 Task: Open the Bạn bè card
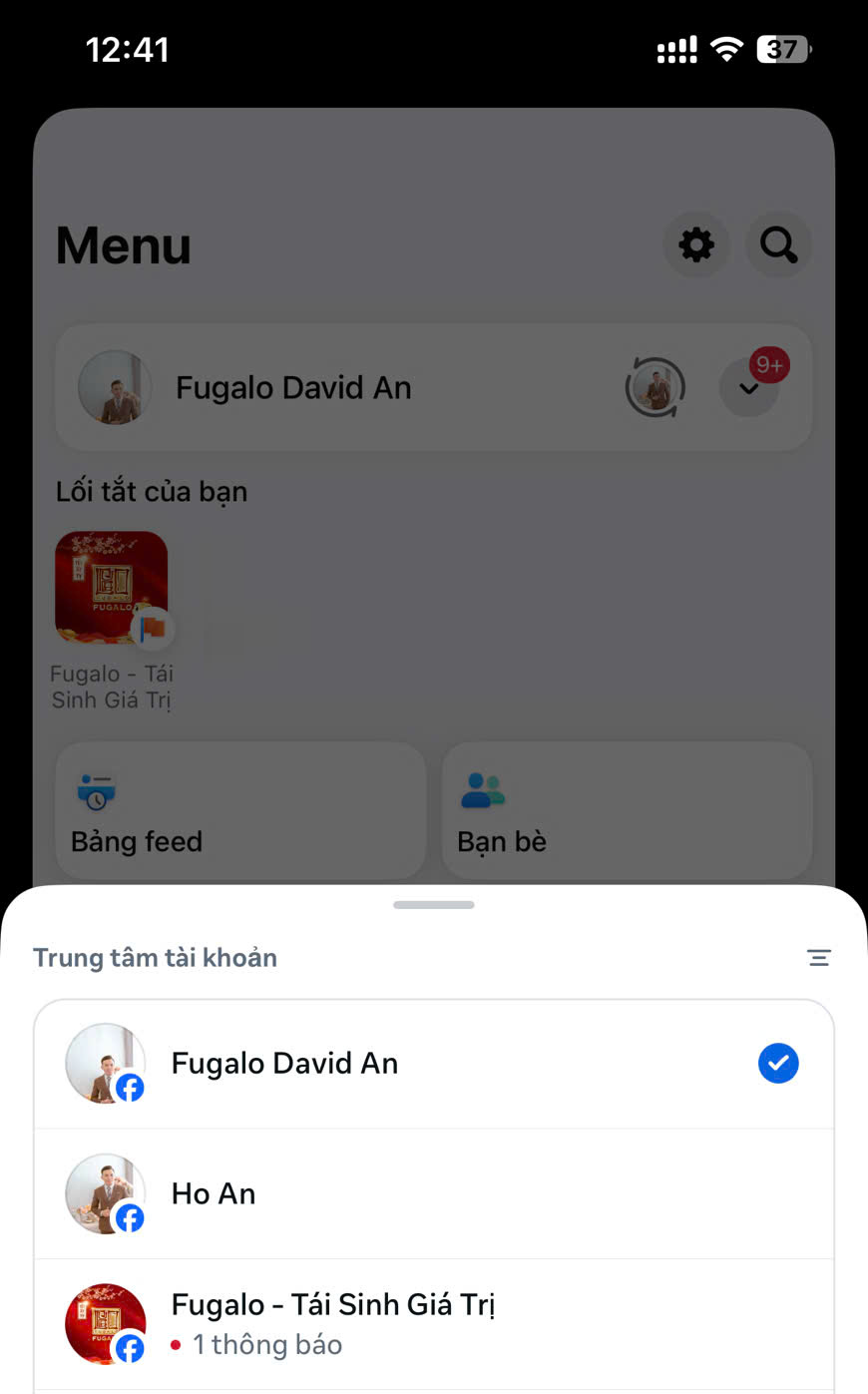(627, 810)
